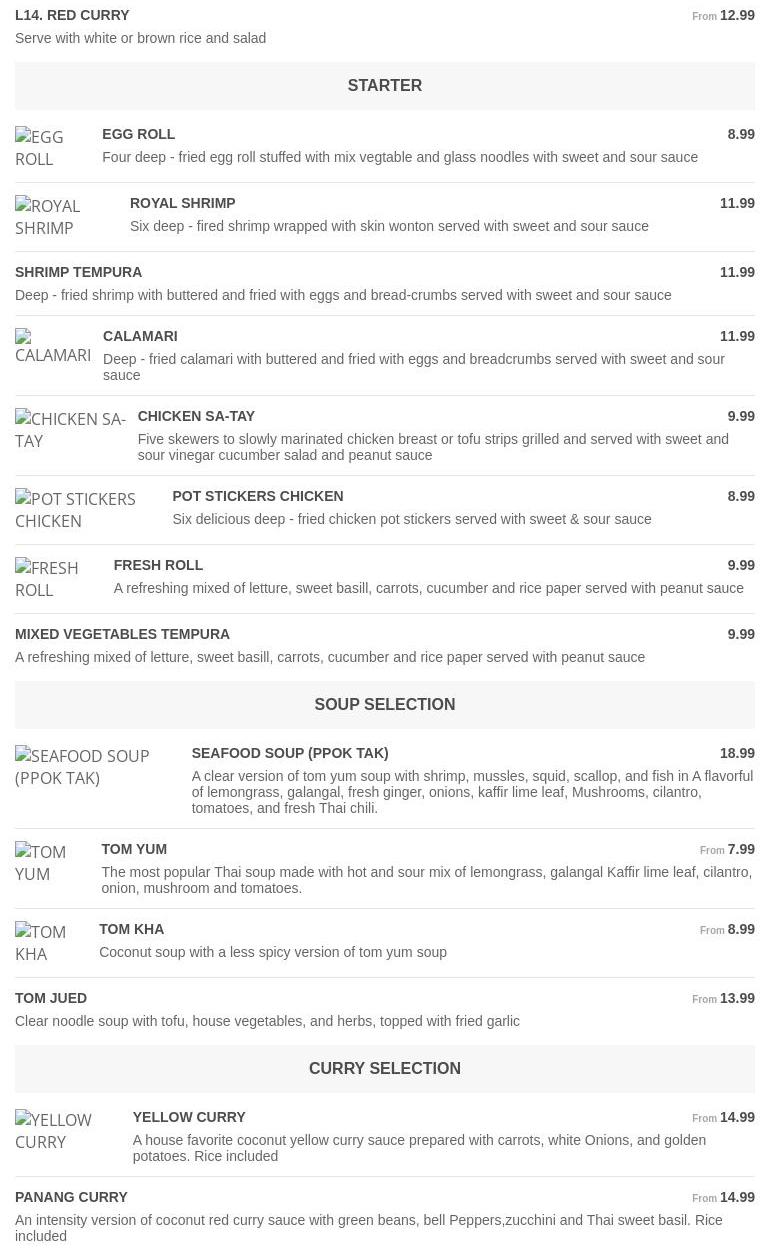Tap the Calamari menu item
The height and width of the screenshot is (1251, 770).
click(385, 355)
